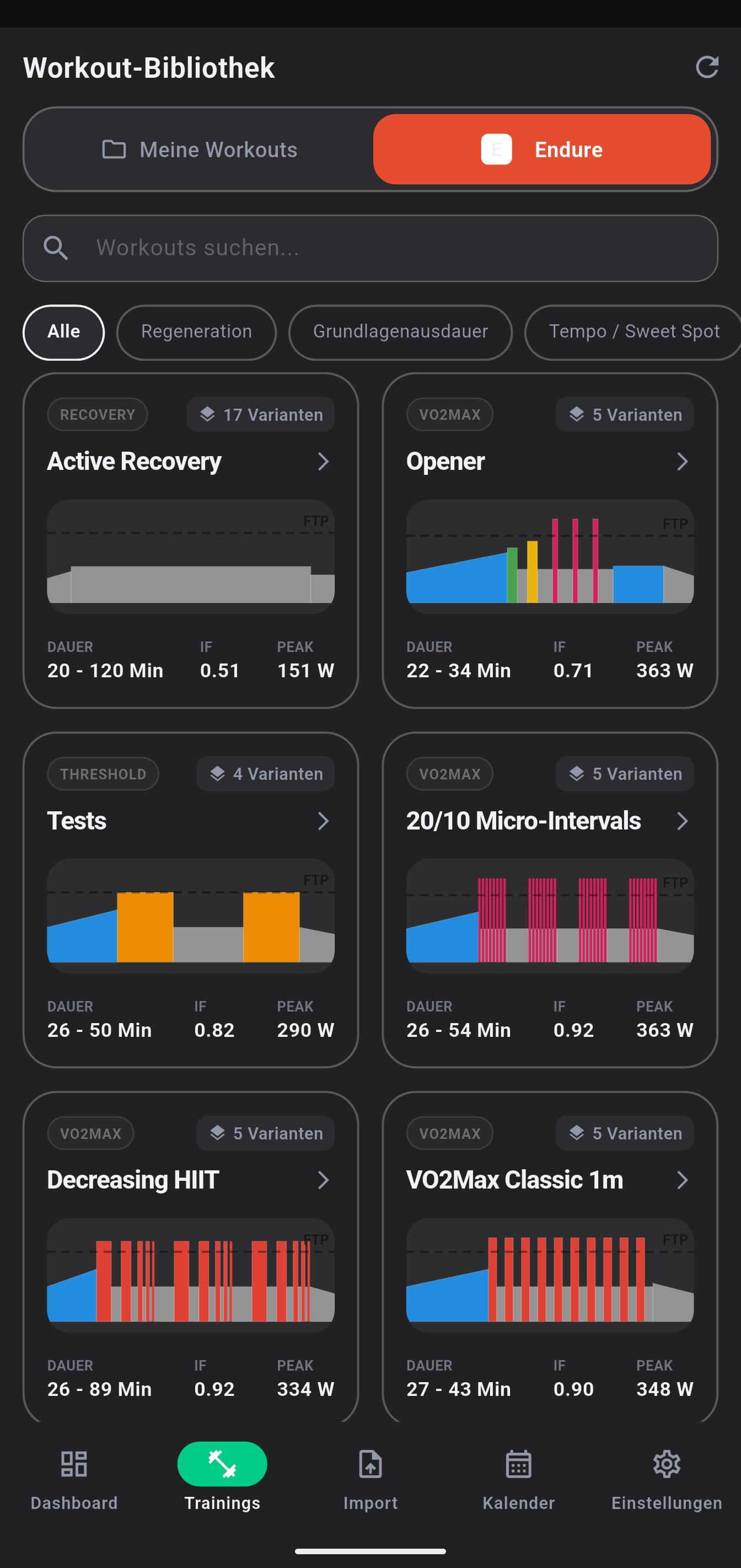Select the Grundlagenausdauer filter
The height and width of the screenshot is (1568, 741).
click(400, 333)
